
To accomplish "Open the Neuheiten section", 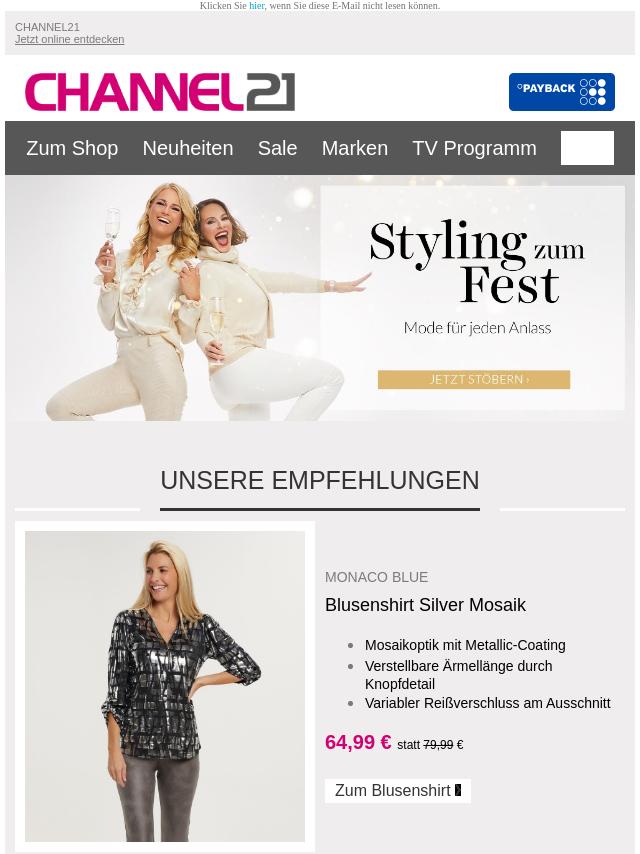I will [x=187, y=148].
